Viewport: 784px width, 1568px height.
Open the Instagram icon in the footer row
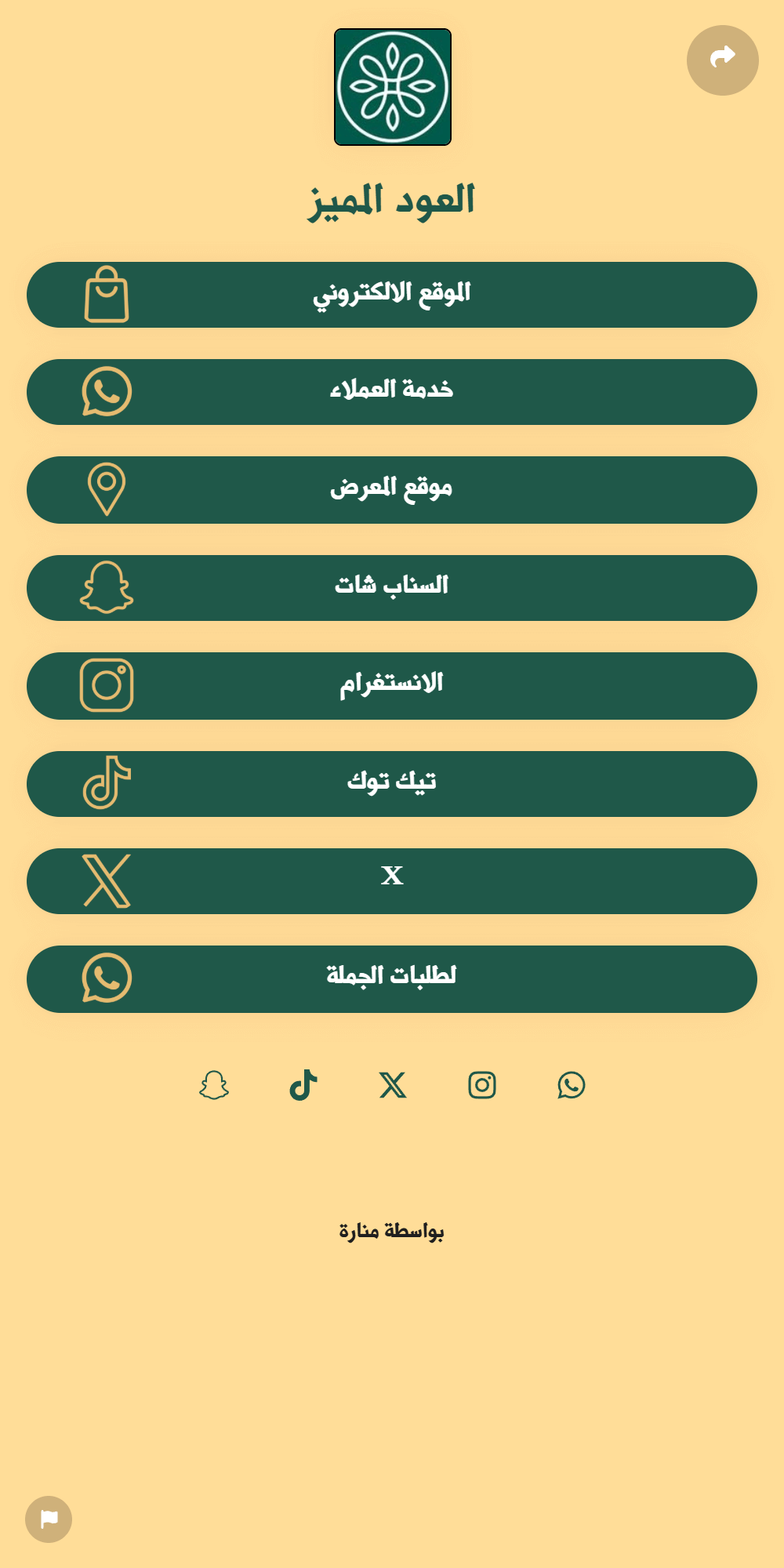click(481, 1086)
